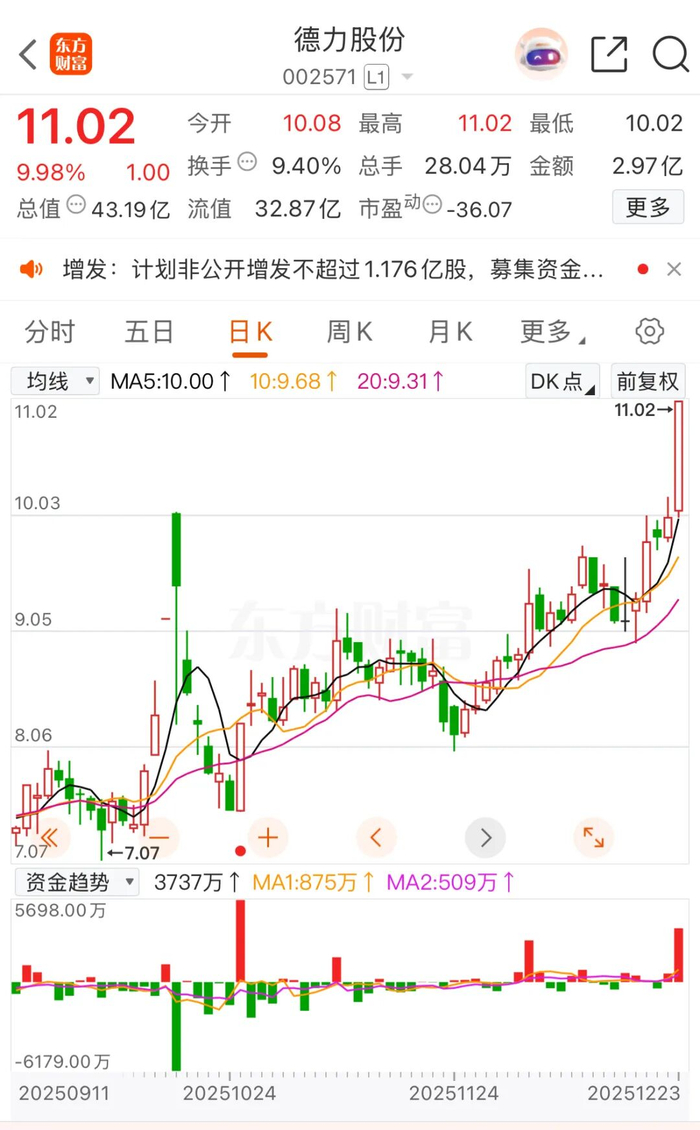Open the DK点 indicator selector

(x=562, y=381)
